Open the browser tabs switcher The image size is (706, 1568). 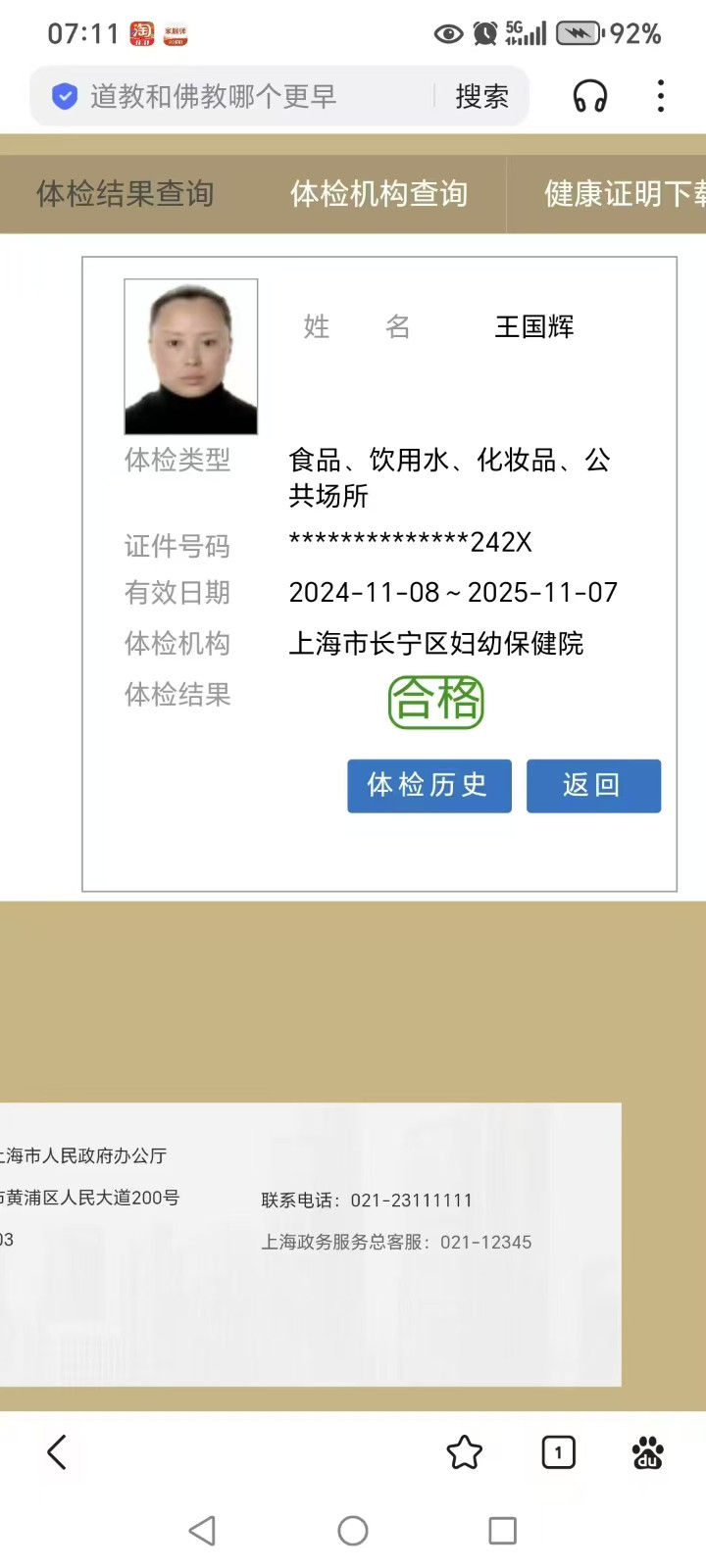(x=558, y=1451)
